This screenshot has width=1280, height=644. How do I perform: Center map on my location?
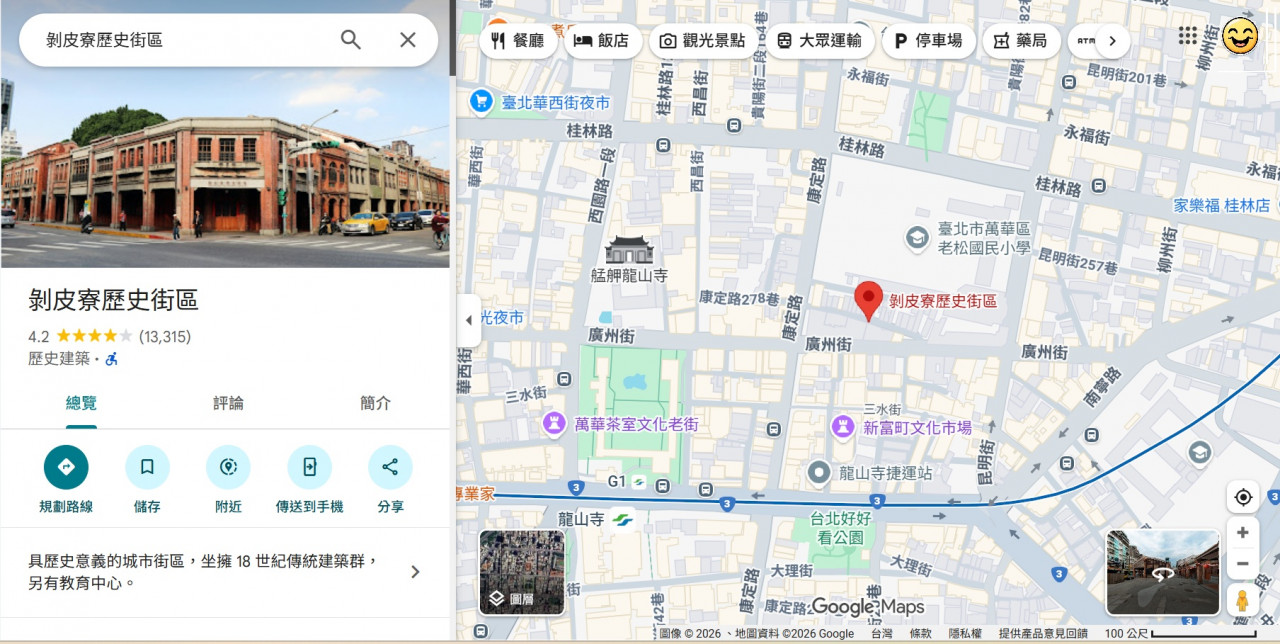coord(1242,497)
